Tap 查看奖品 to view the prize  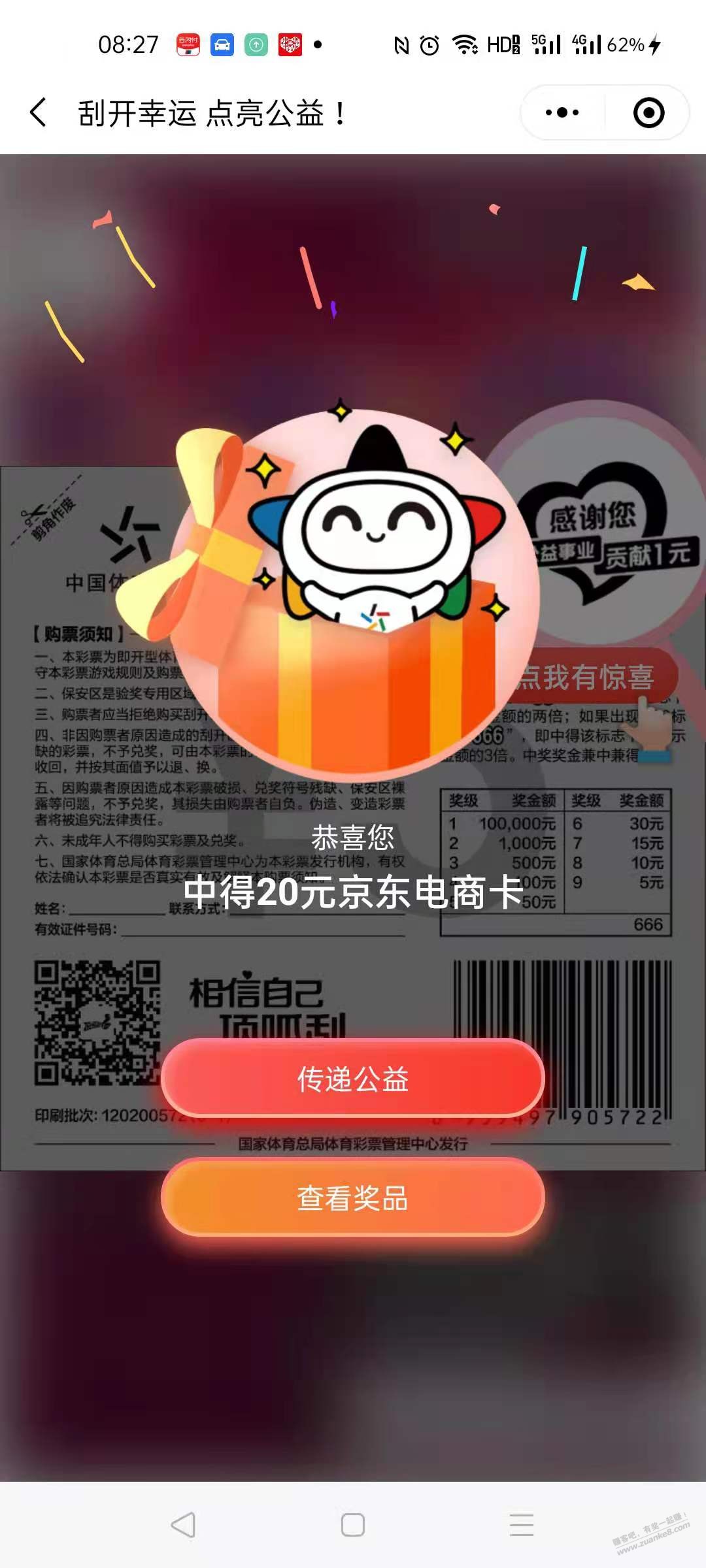pos(353,1198)
